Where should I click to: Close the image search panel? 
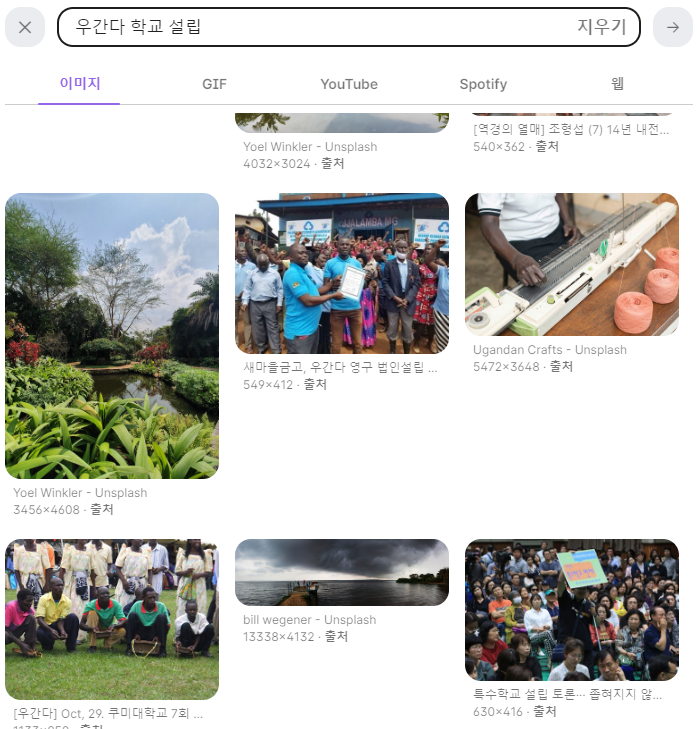[x=25, y=27]
